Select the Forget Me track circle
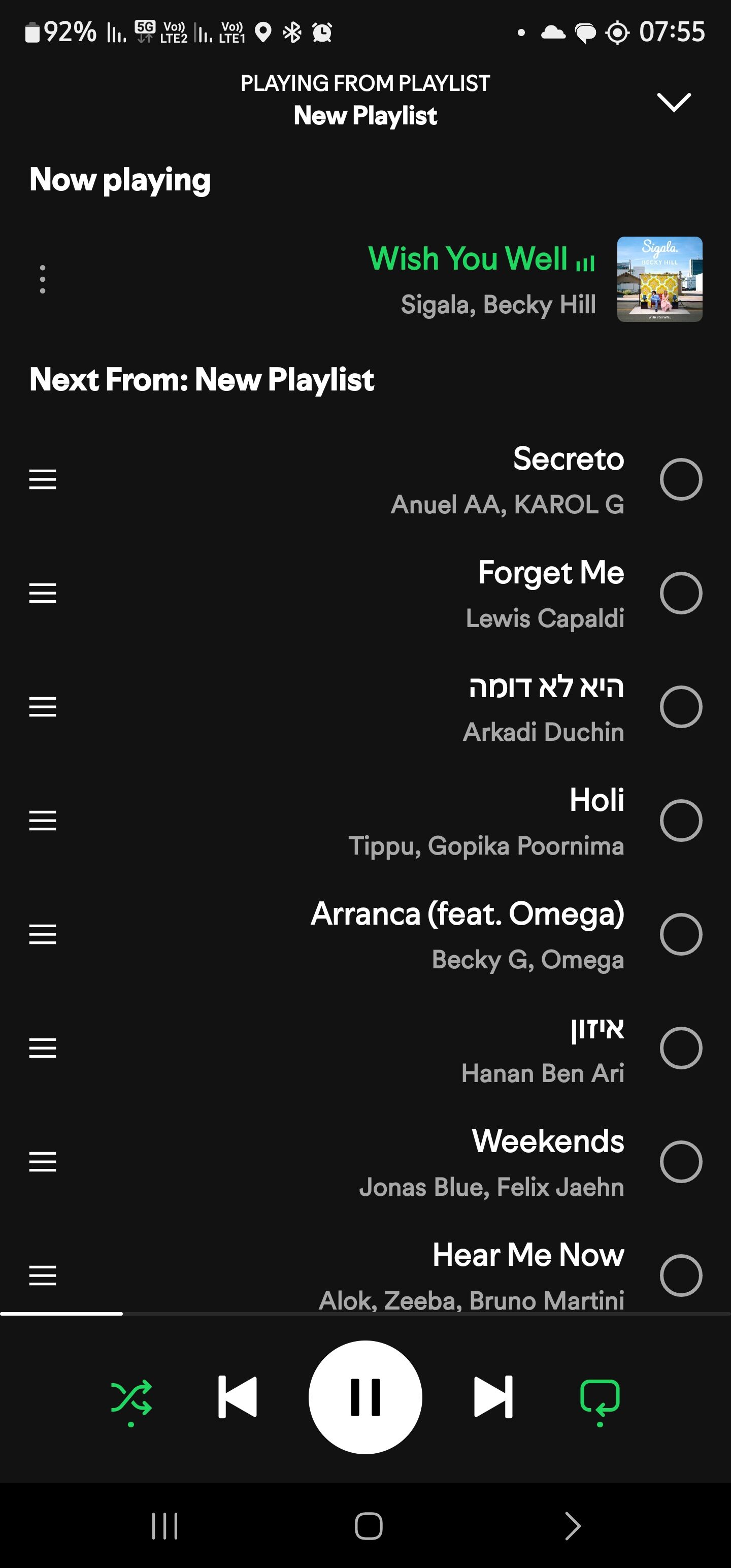 tap(680, 593)
